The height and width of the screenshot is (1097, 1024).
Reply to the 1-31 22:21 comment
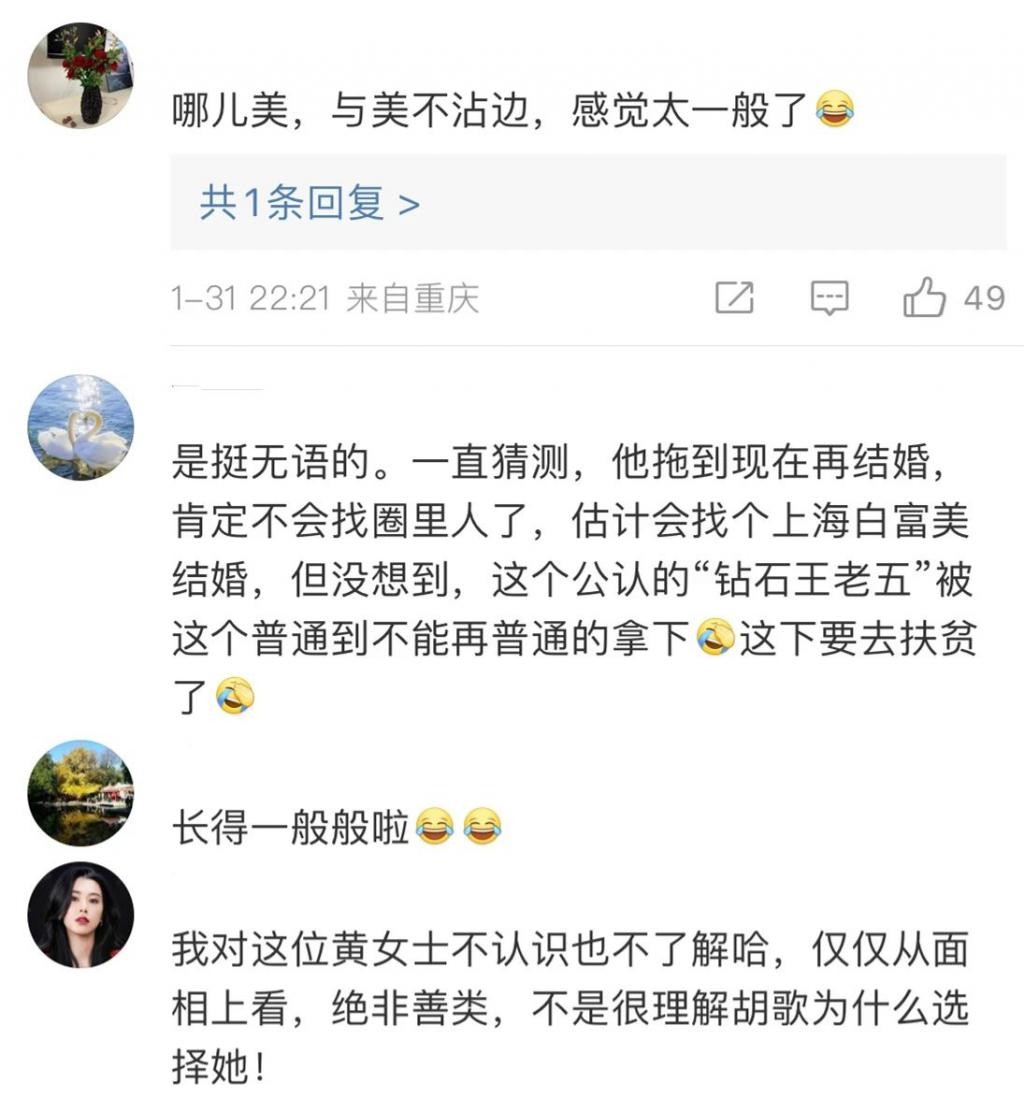pos(830,297)
